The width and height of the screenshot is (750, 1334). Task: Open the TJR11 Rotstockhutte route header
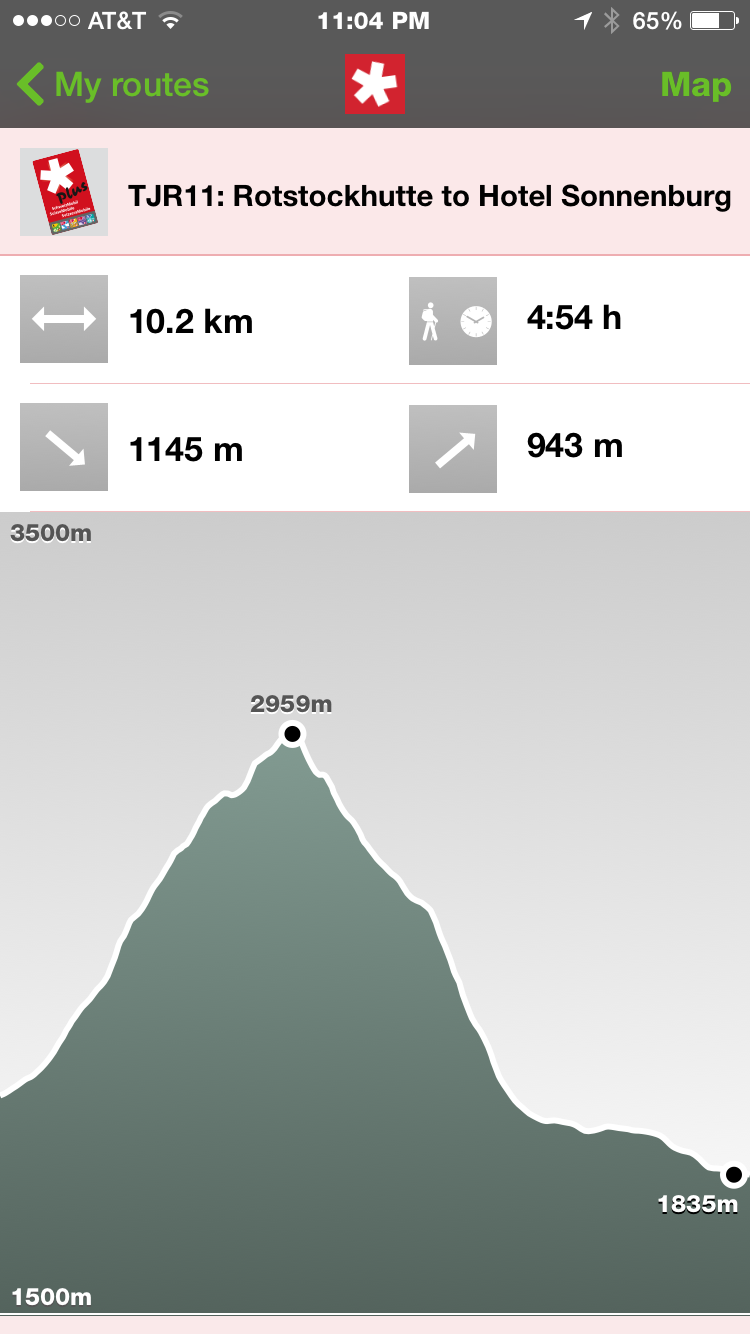click(375, 192)
